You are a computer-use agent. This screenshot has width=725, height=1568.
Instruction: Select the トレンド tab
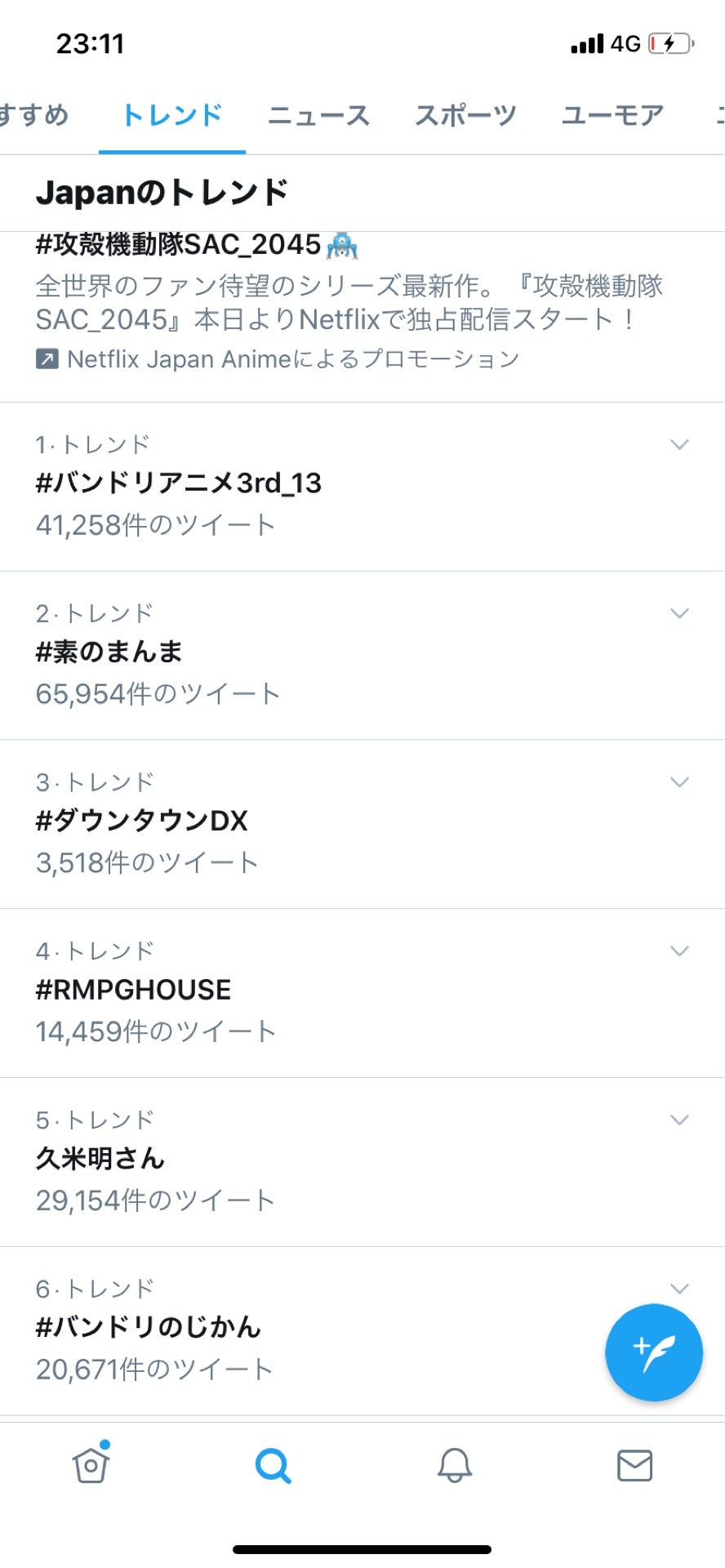tap(172, 115)
